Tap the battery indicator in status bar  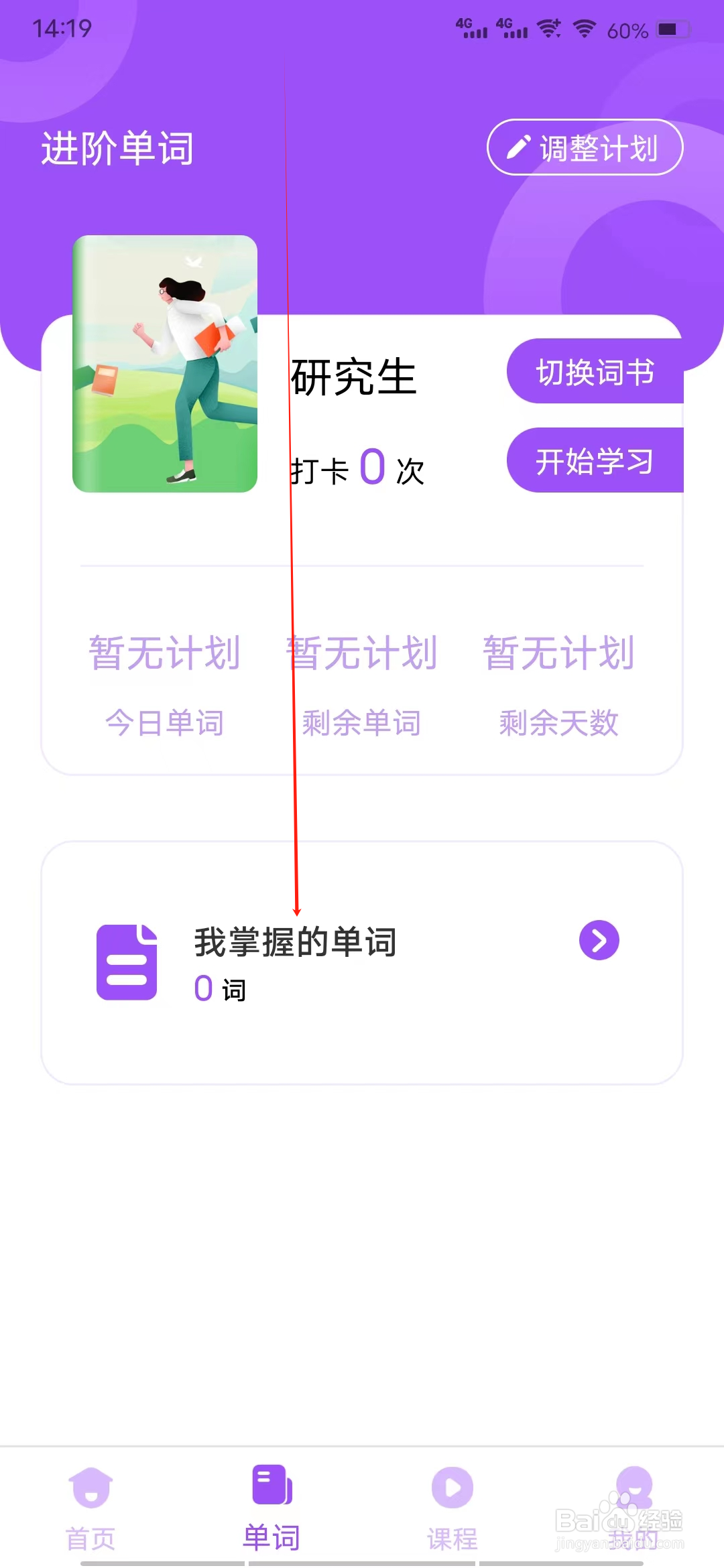672,28
